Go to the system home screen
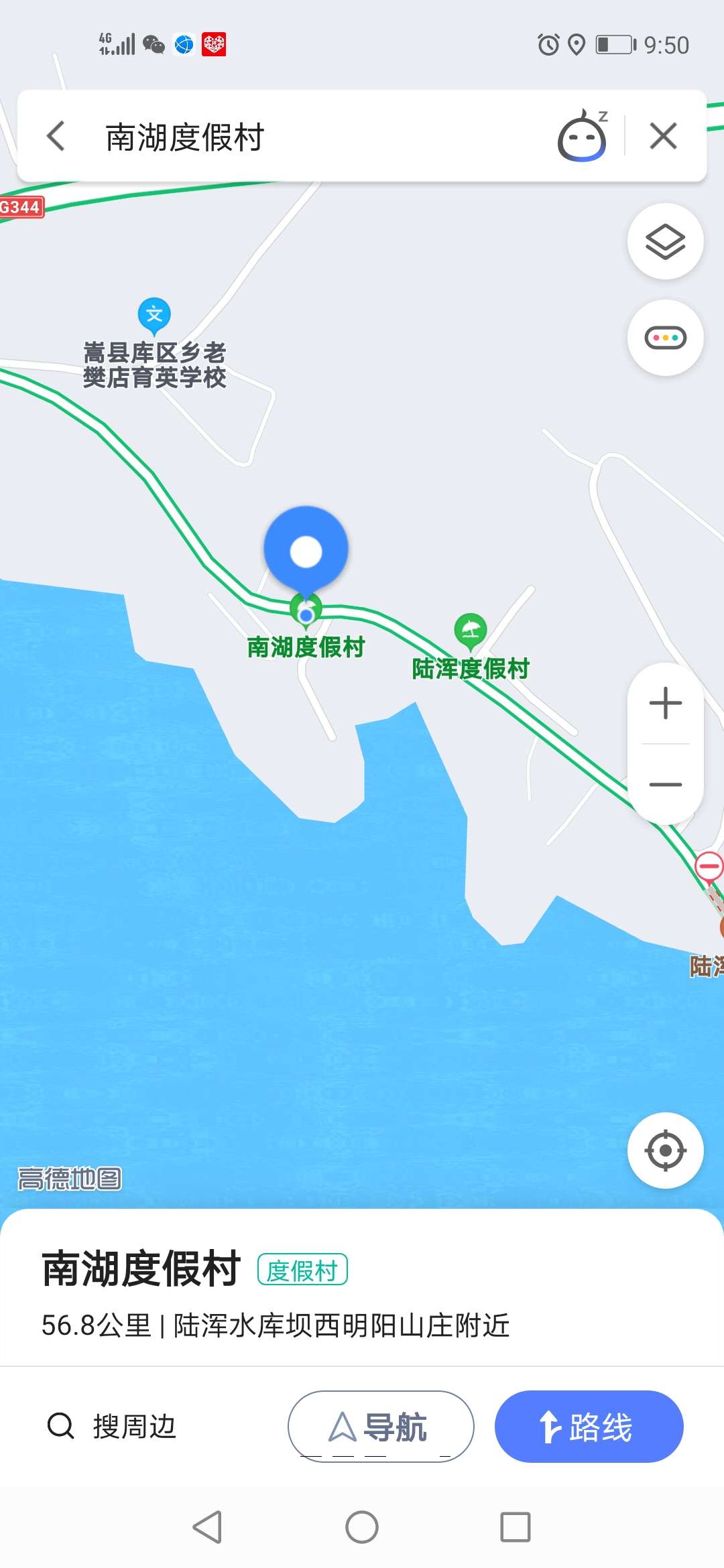Screen dimensions: 724x1568 [x=362, y=1527]
